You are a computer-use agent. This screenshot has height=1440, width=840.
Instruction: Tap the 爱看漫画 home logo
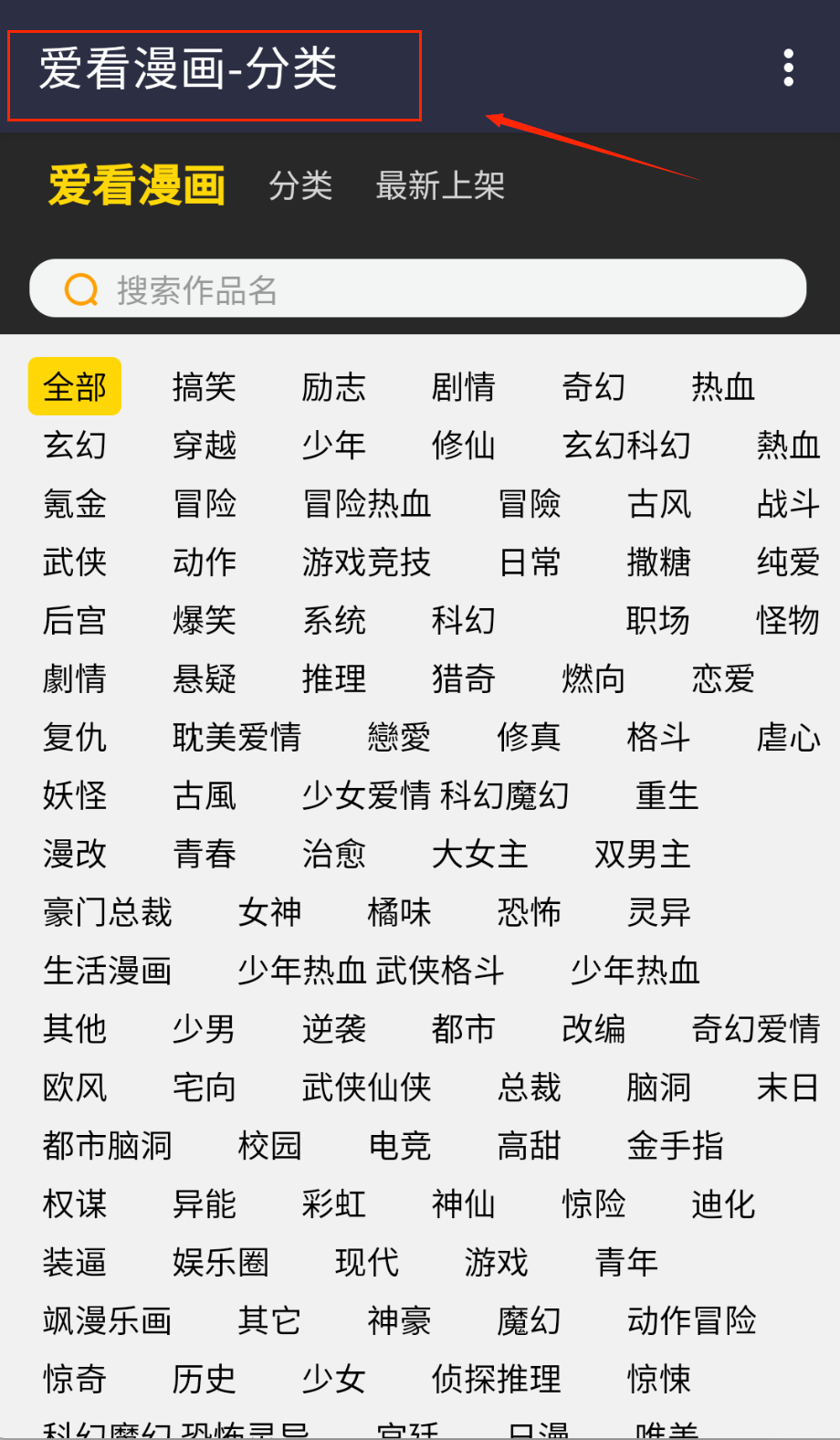click(137, 186)
